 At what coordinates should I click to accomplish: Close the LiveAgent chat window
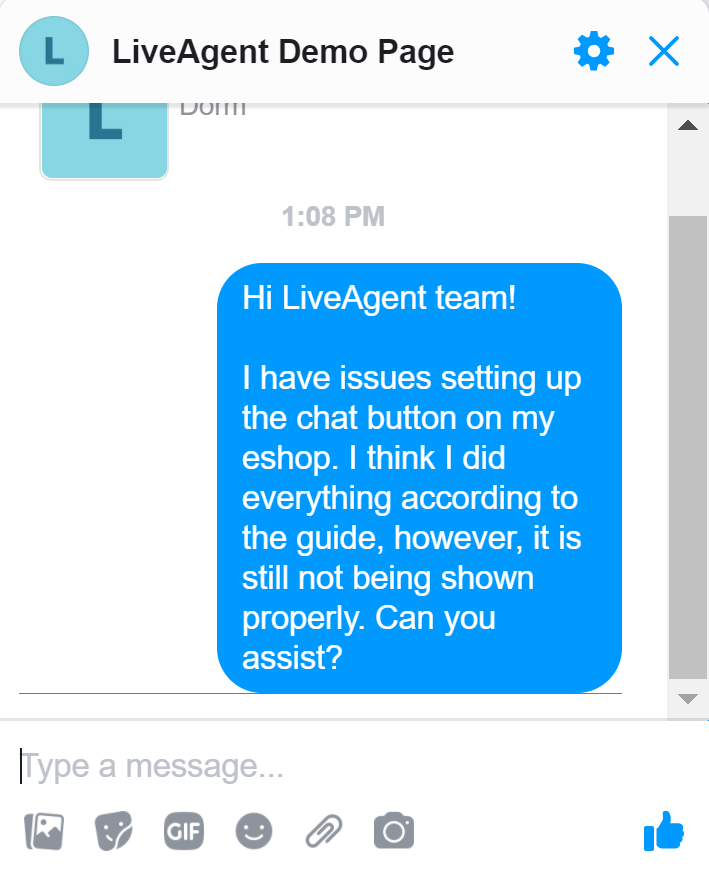664,51
